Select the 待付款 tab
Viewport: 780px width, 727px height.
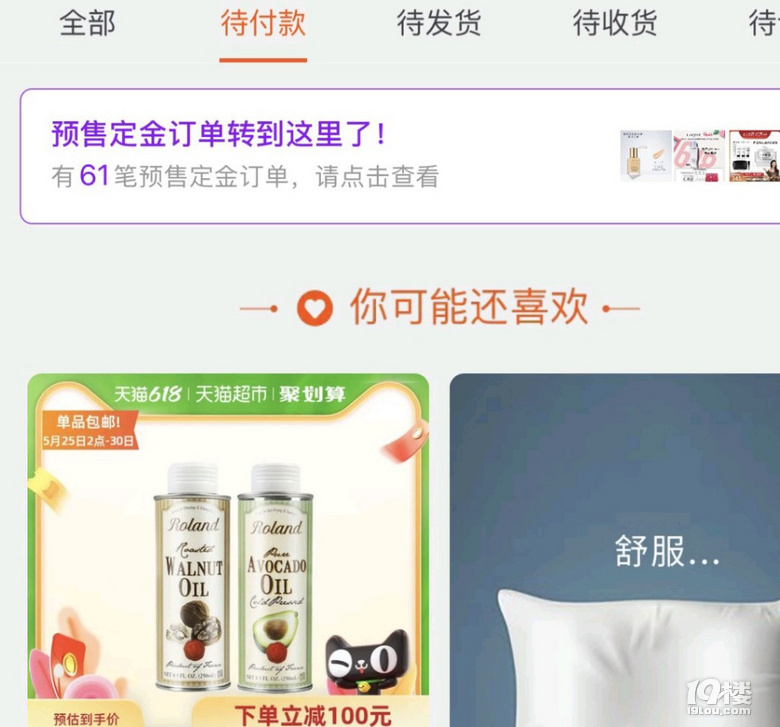click(263, 24)
